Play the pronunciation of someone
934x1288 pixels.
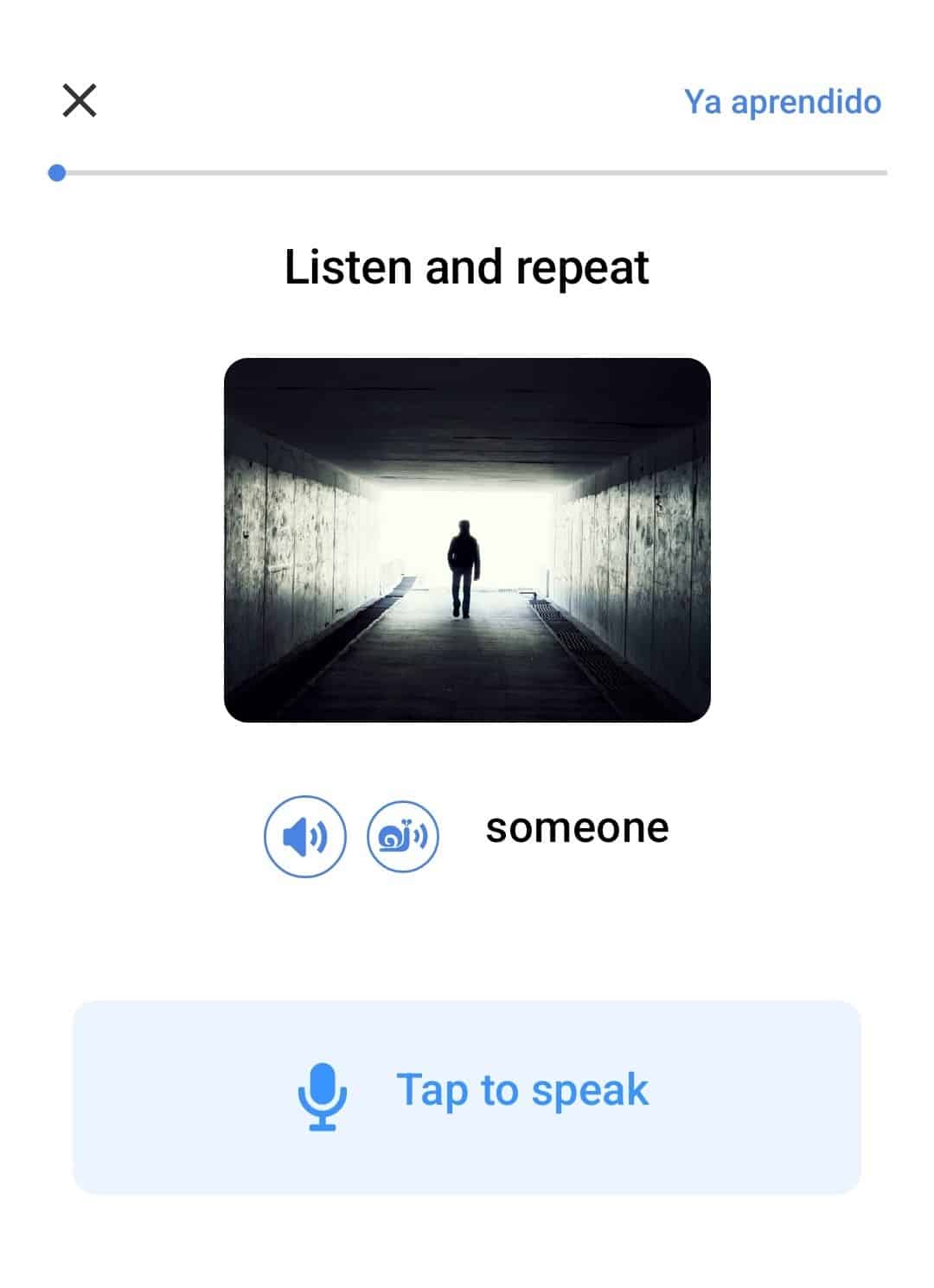point(304,836)
